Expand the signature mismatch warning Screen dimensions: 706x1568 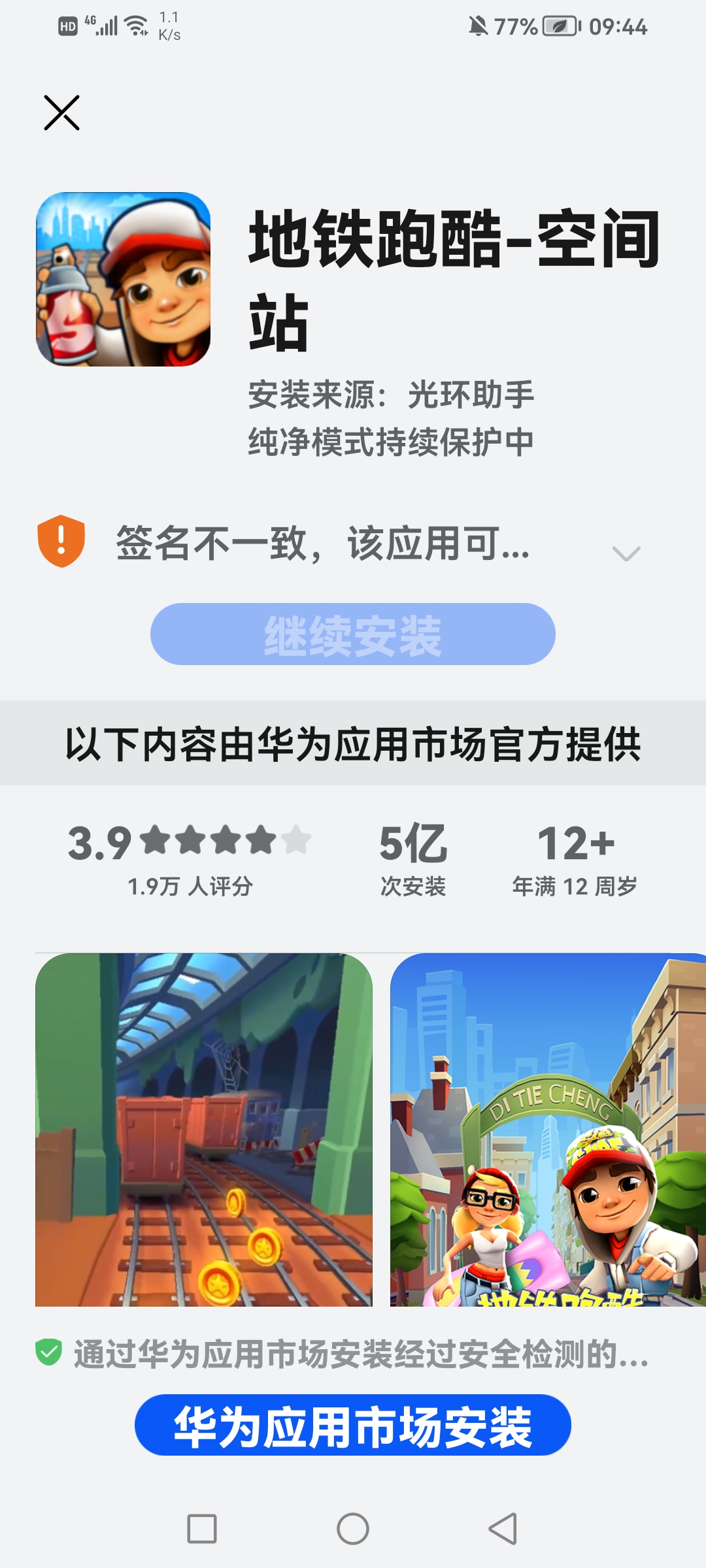coord(626,553)
